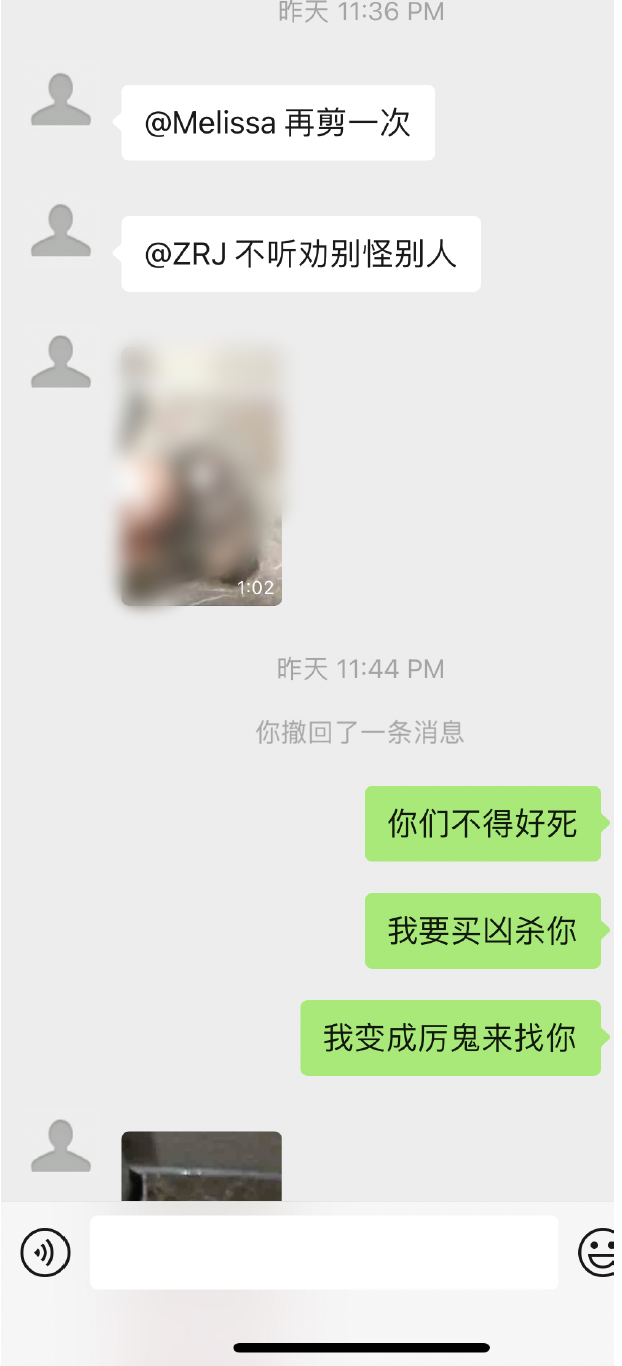Open avatar of sender of '@ZRJ 不听劝别怪别人'

[61, 231]
